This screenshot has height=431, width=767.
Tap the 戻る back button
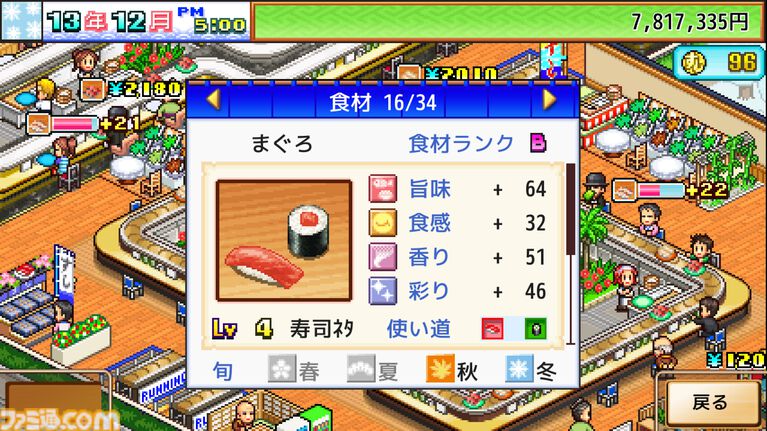tap(710, 402)
